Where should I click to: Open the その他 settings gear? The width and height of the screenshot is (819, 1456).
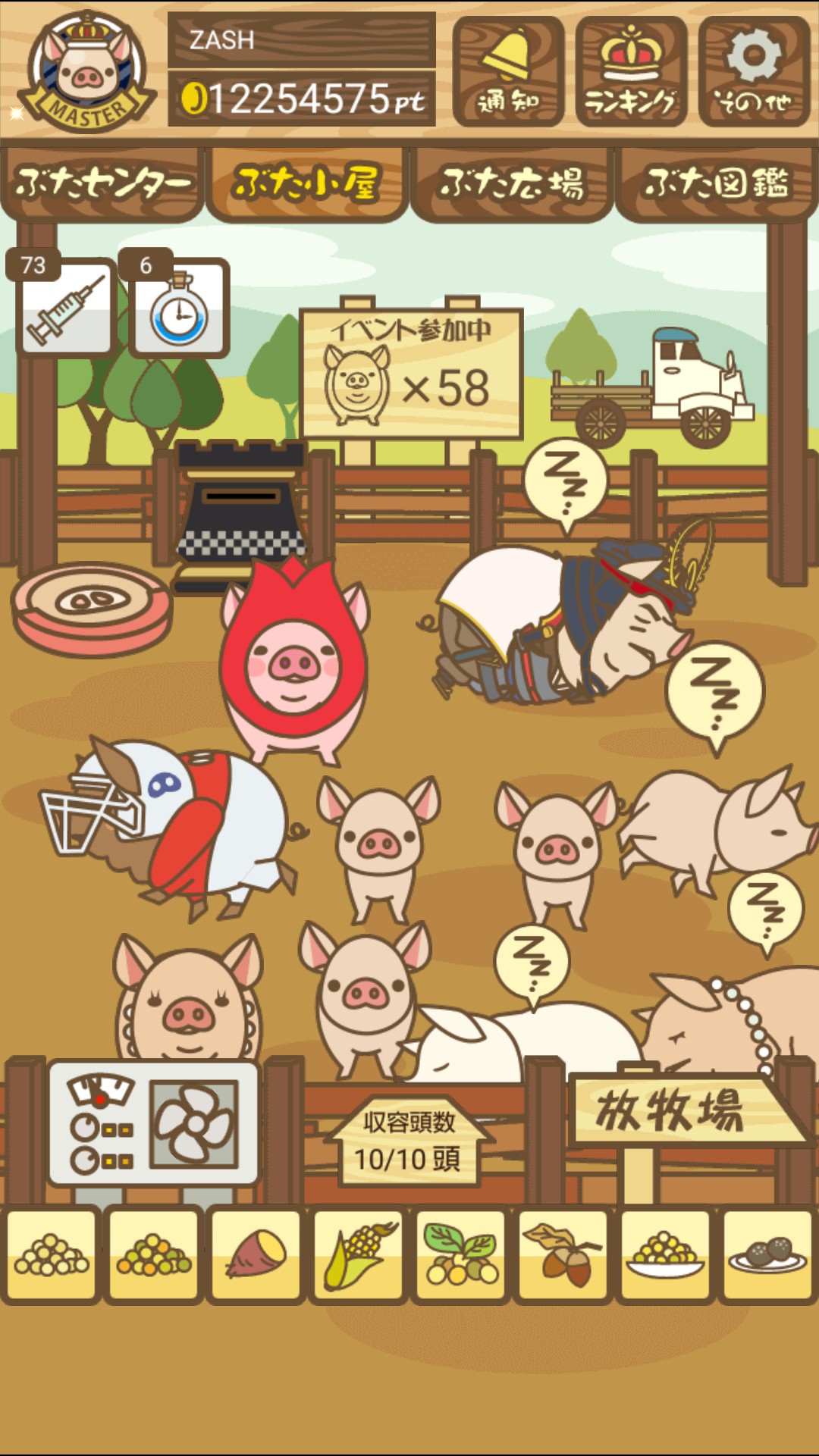point(753,73)
